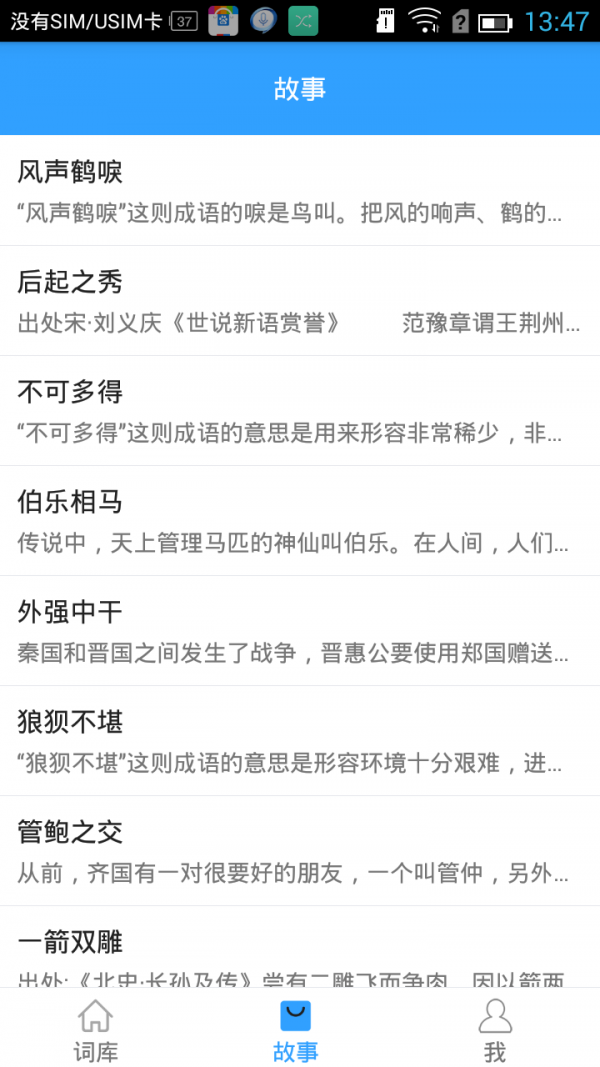Screen dimensions: 600x1067
Task: Go to the 我 profile tab
Action: 495,1029
